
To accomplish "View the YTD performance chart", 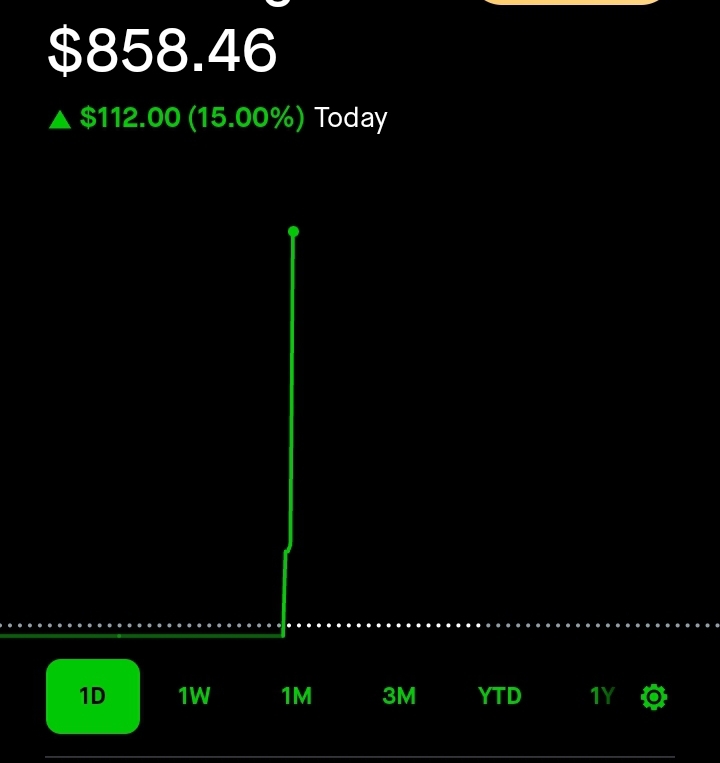I will [500, 696].
